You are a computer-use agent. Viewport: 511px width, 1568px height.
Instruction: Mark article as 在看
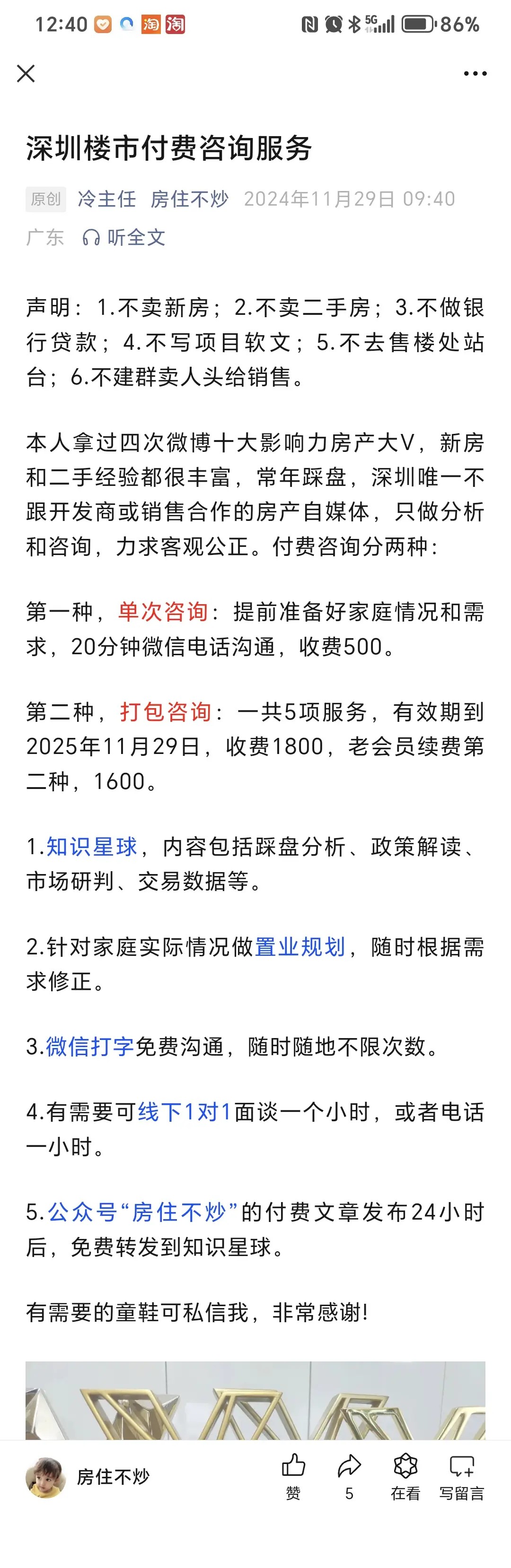click(x=405, y=1477)
